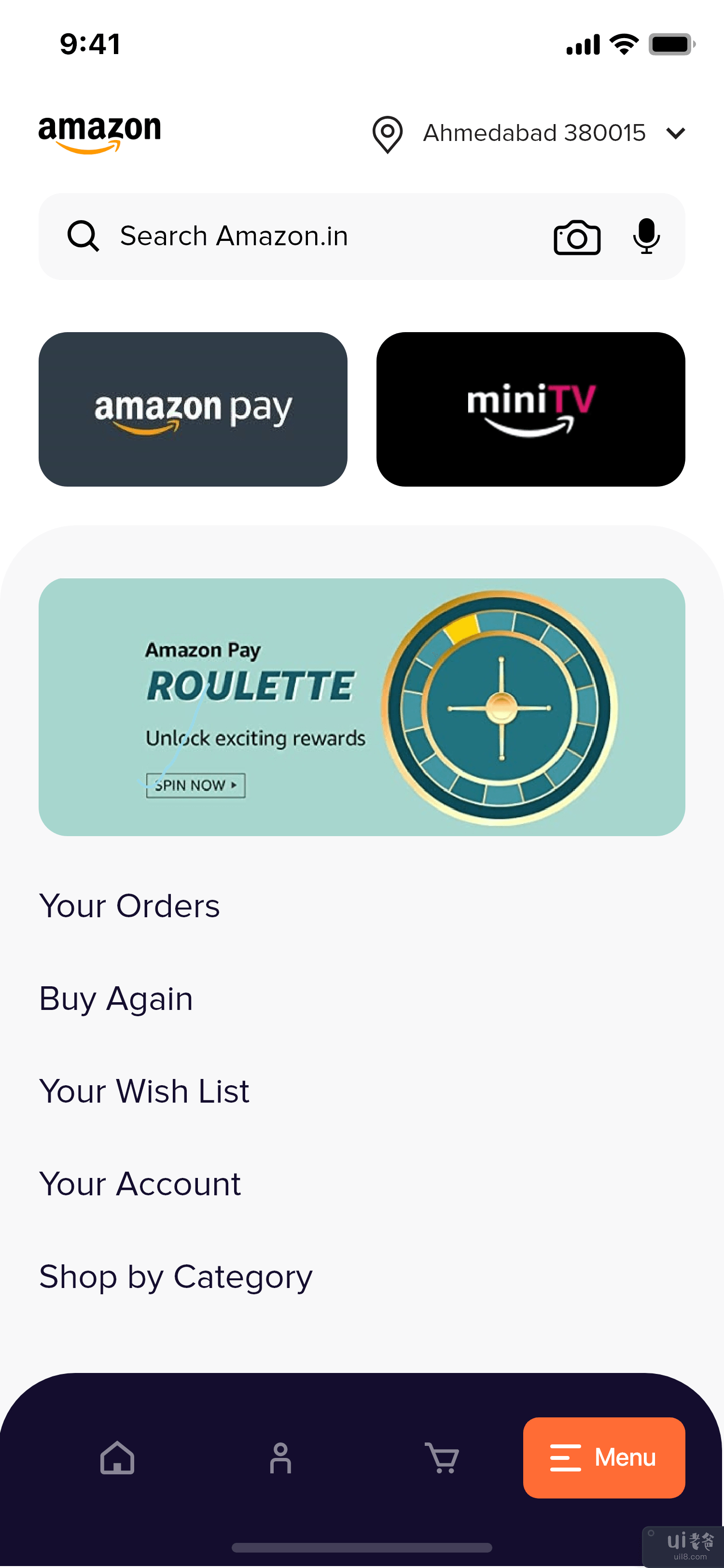Viewport: 724px width, 1568px height.
Task: Open the Amazon Pay Roulette banner
Action: [362, 707]
